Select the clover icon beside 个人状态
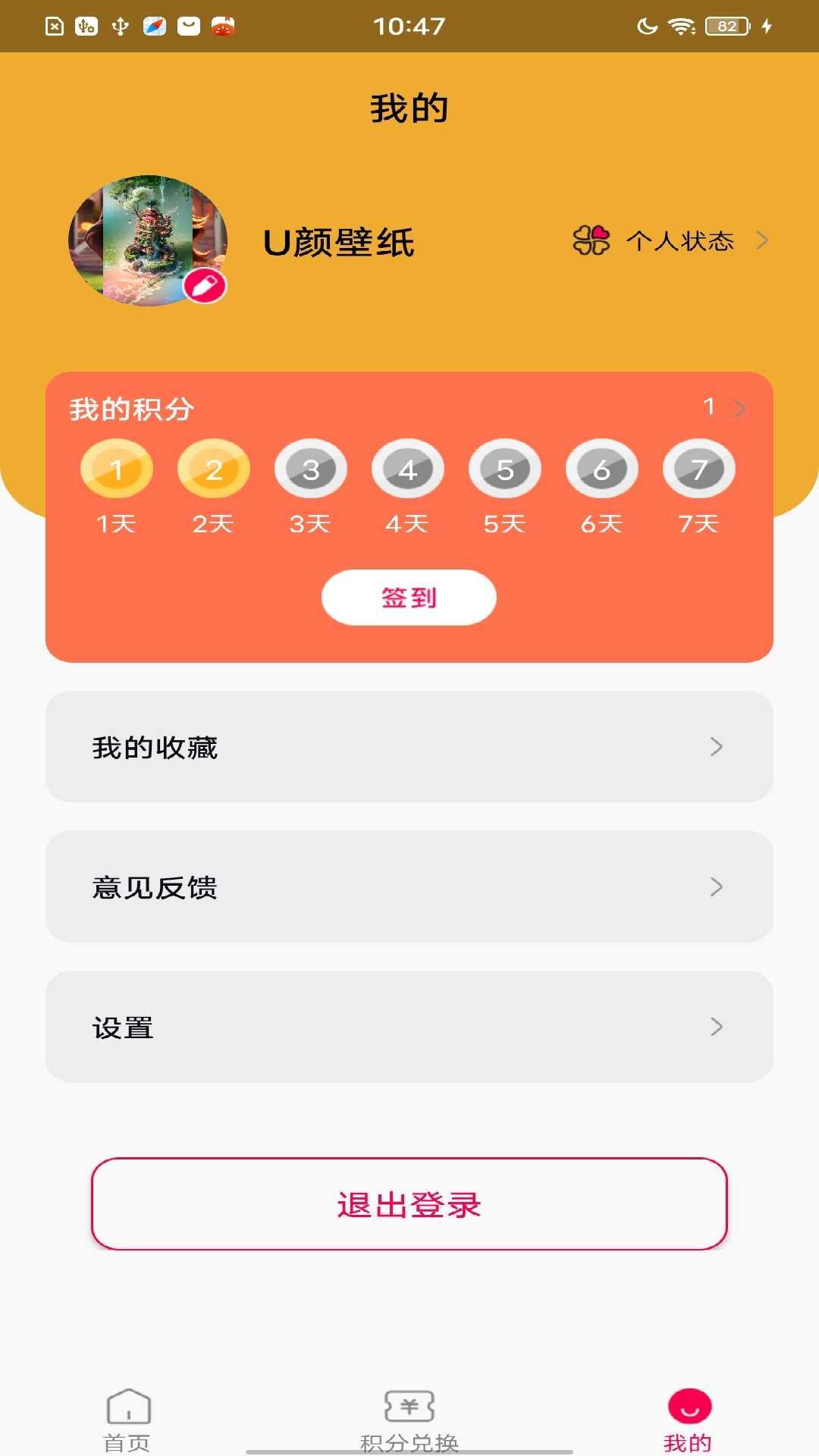The height and width of the screenshot is (1456, 819). (x=592, y=241)
